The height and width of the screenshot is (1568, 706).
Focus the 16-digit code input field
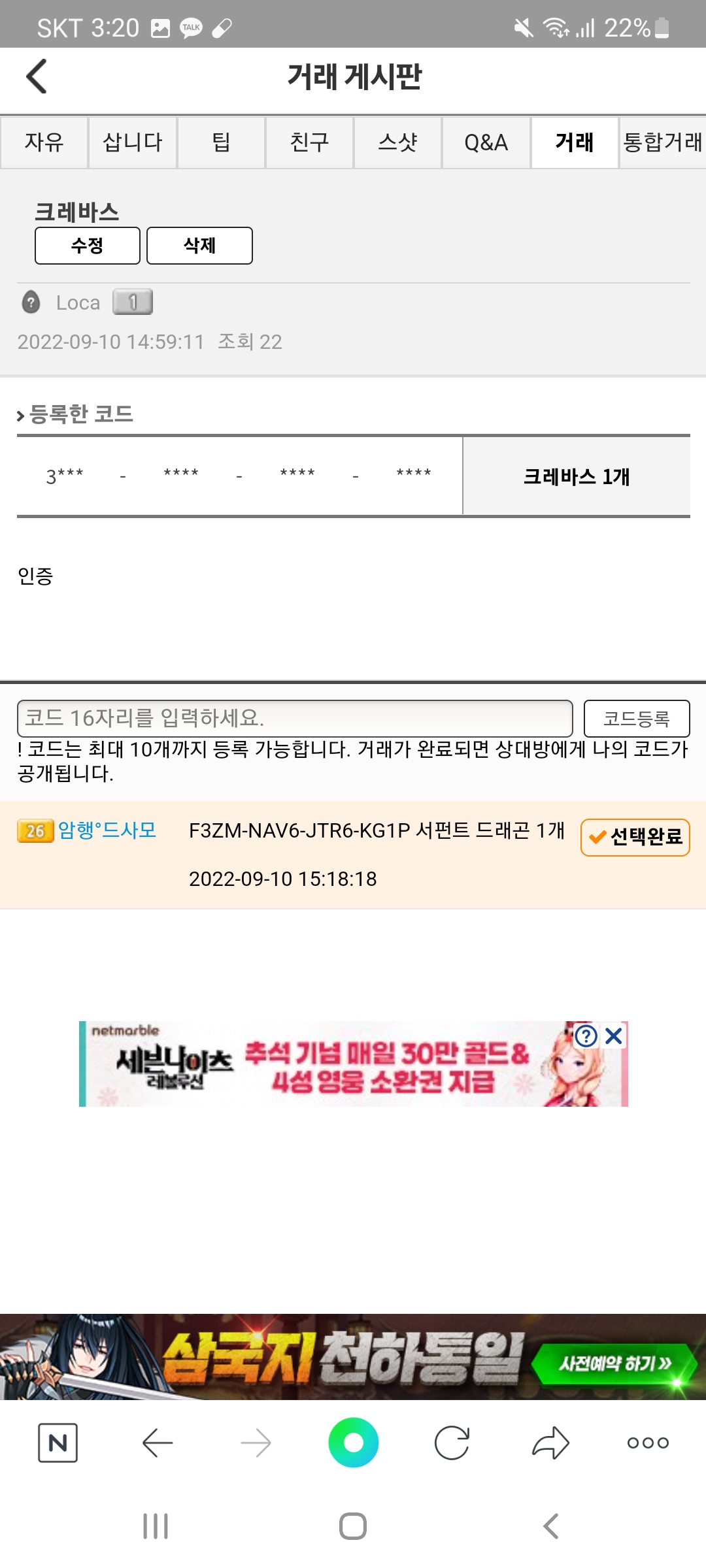point(294,719)
